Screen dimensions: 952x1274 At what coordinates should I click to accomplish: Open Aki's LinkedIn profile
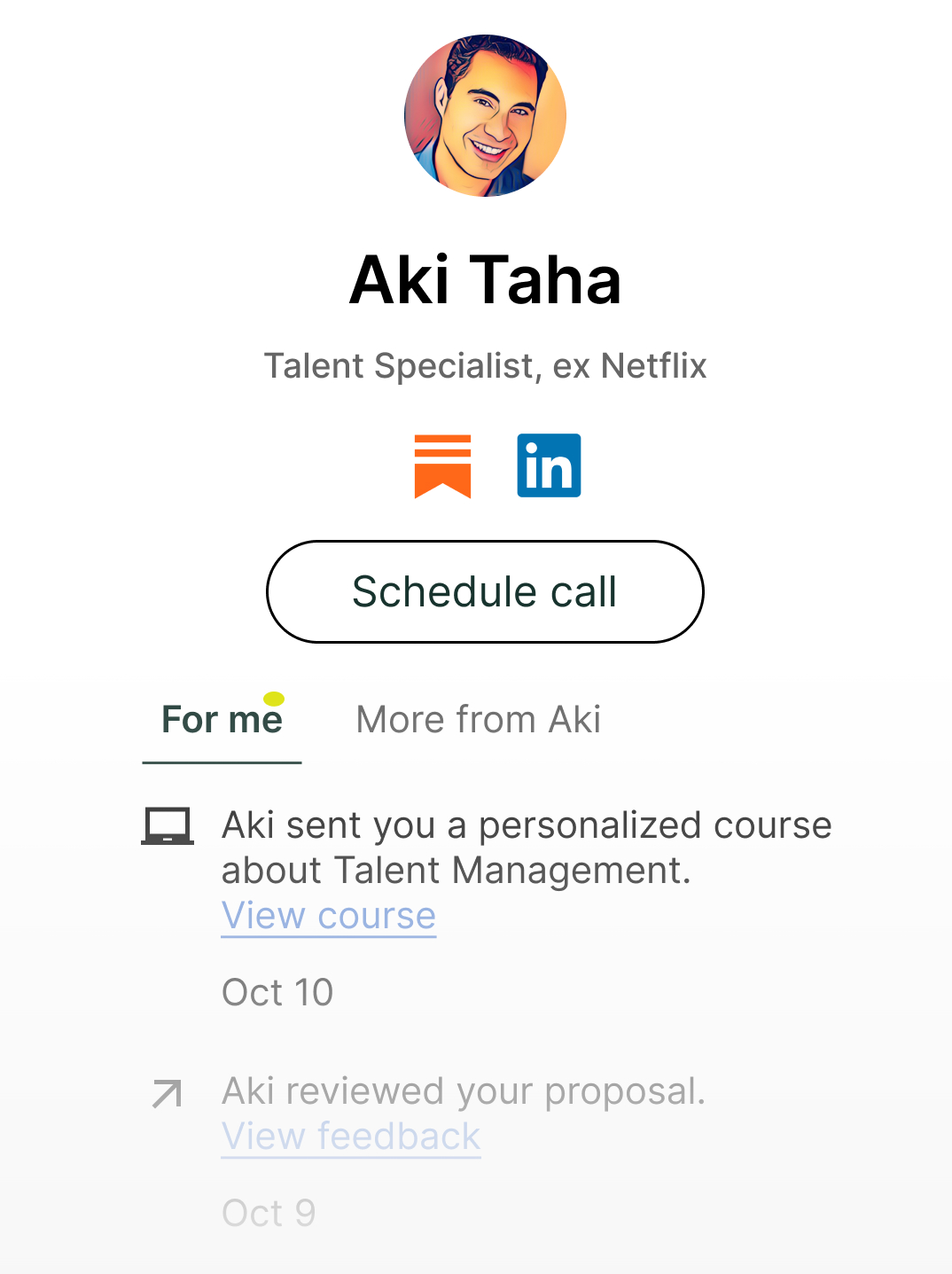coord(549,465)
